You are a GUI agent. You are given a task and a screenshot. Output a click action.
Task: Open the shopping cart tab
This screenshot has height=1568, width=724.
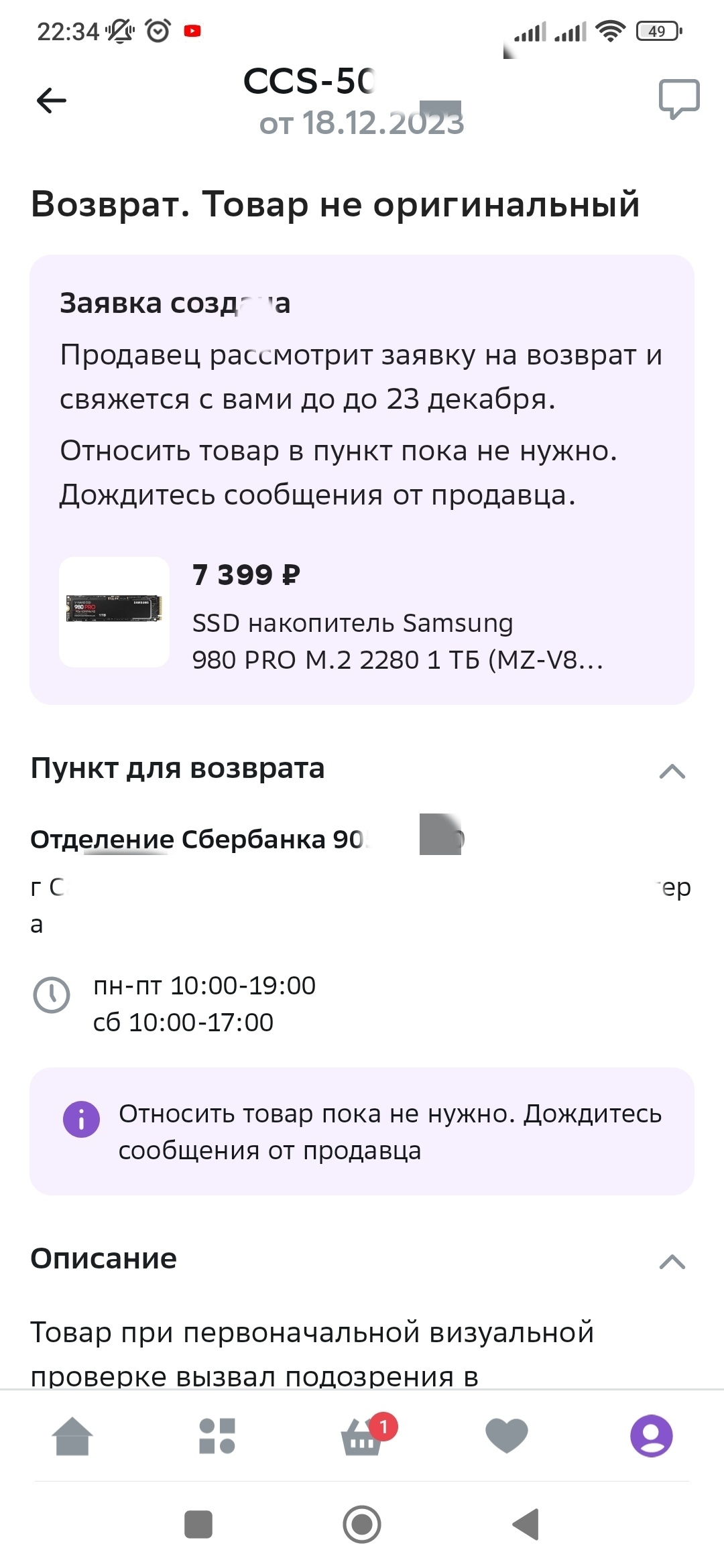click(x=363, y=1436)
